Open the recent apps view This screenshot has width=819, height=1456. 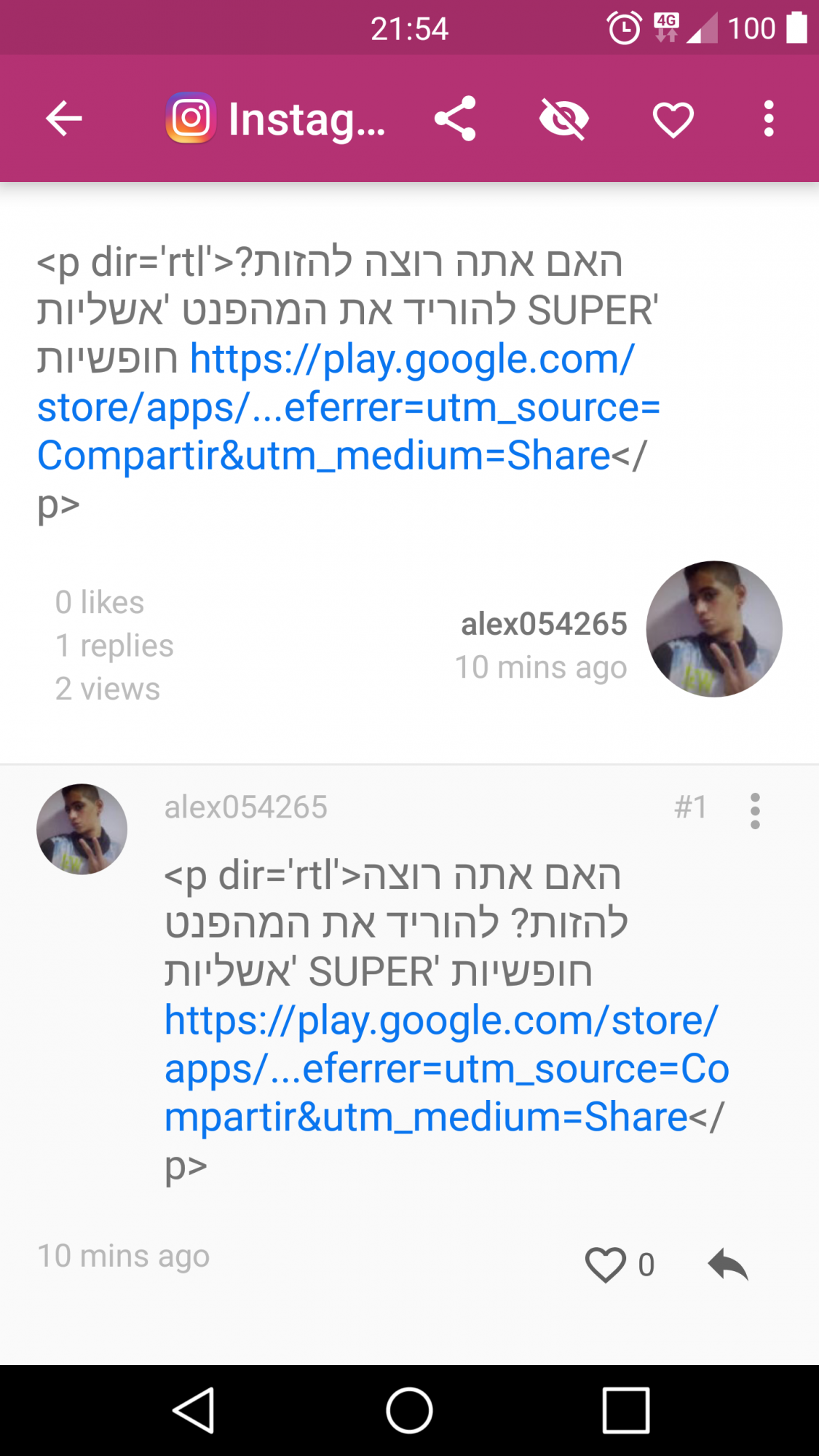[x=625, y=1410]
